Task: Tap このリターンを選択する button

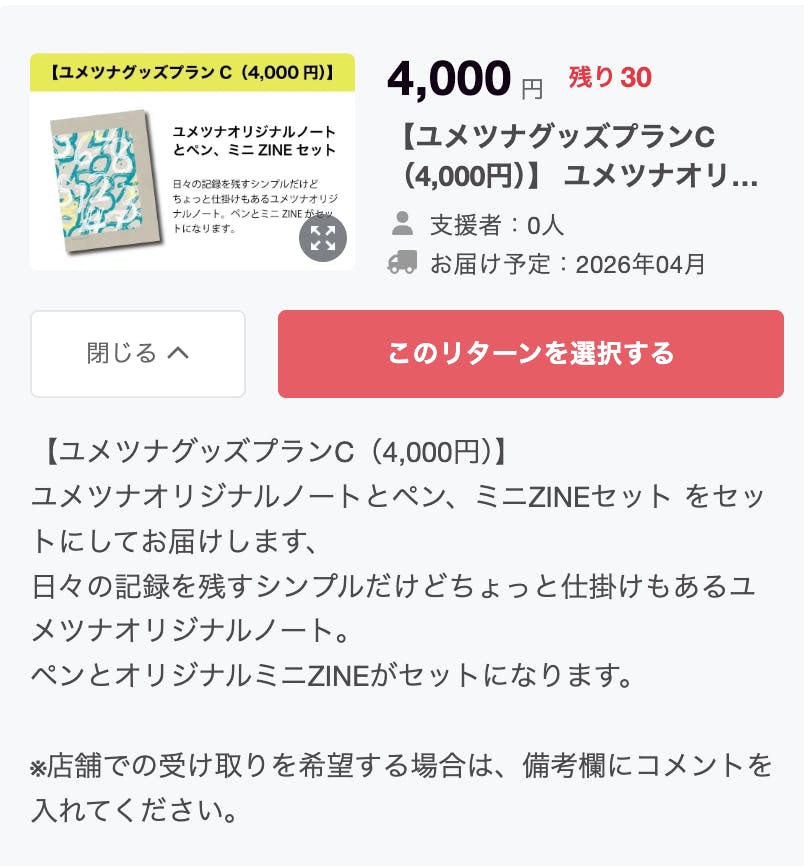Action: point(531,353)
